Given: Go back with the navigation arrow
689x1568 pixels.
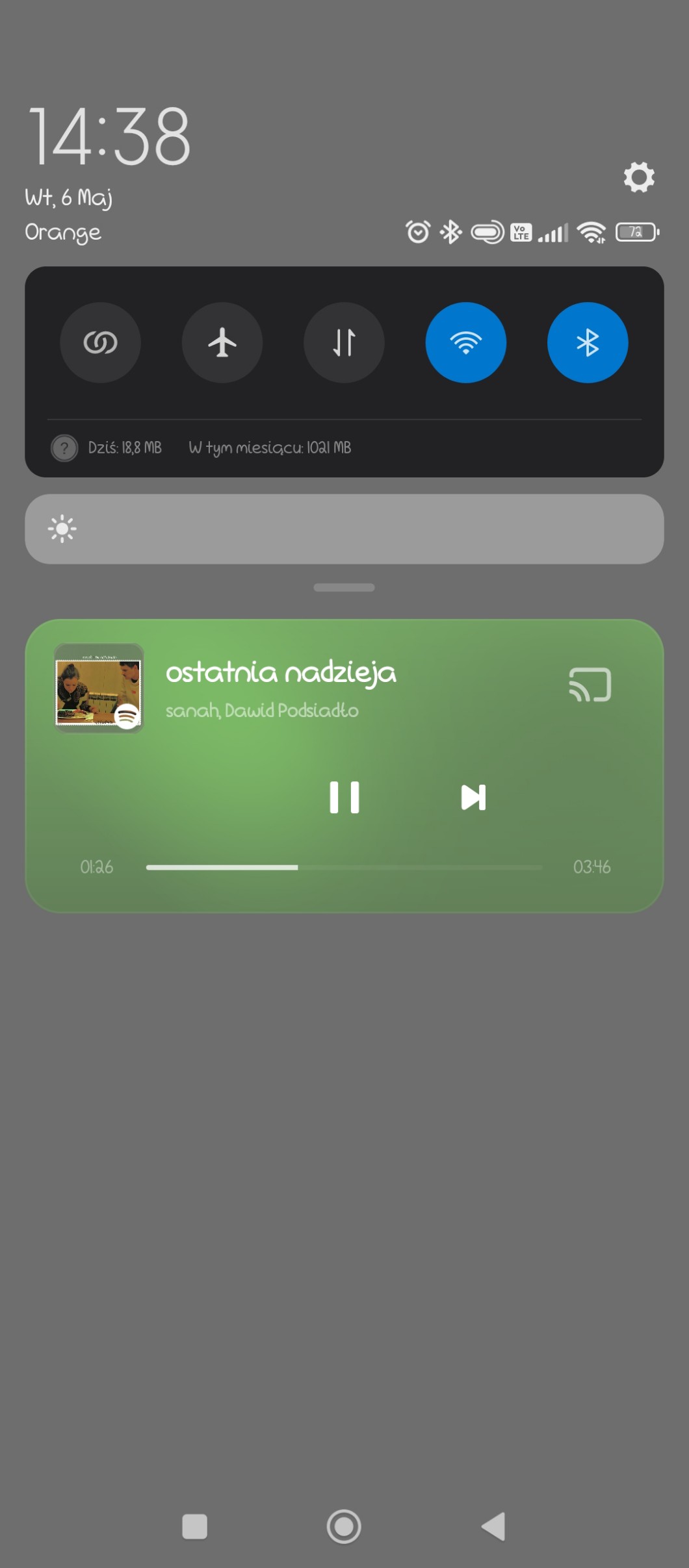Looking at the screenshot, I should pyautogui.click(x=494, y=1526).
